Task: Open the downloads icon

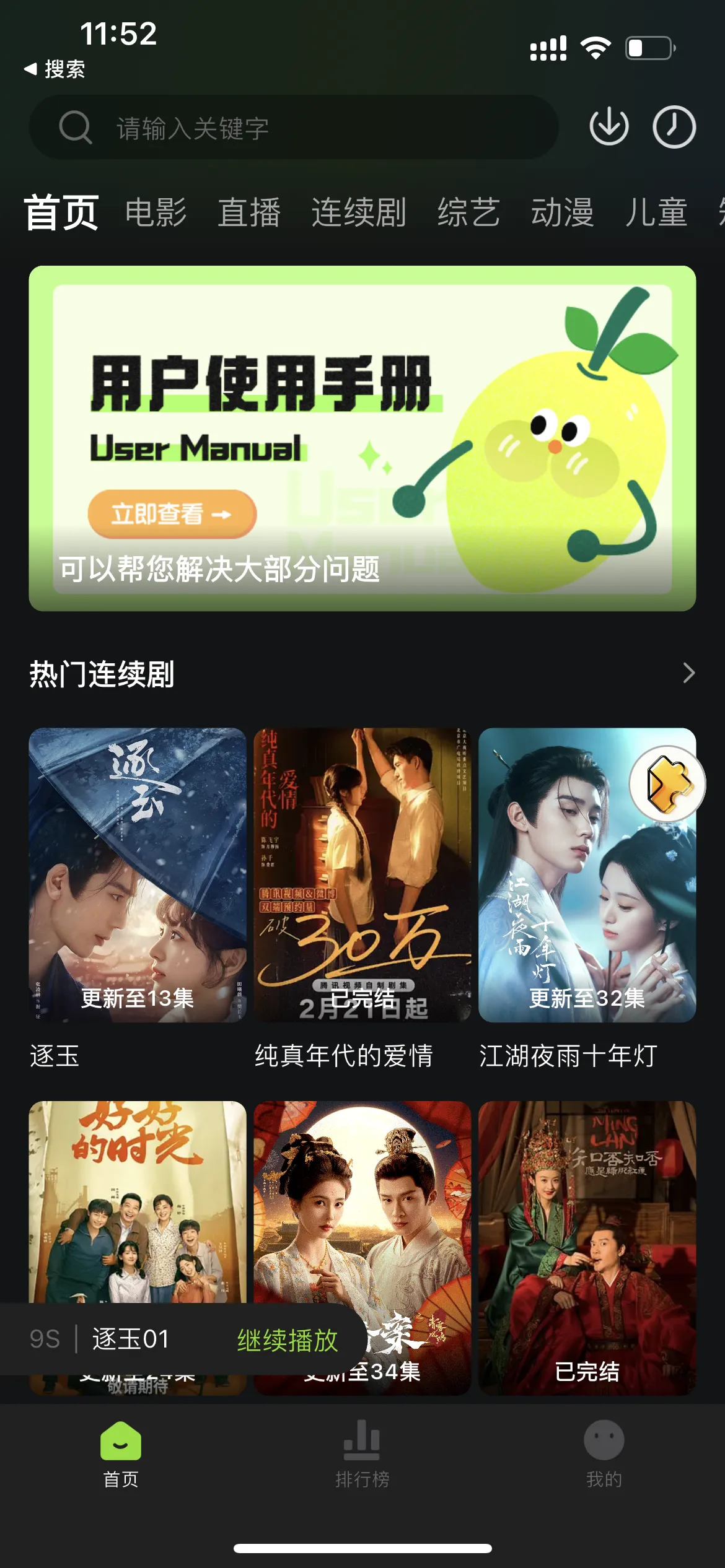Action: pos(609,127)
